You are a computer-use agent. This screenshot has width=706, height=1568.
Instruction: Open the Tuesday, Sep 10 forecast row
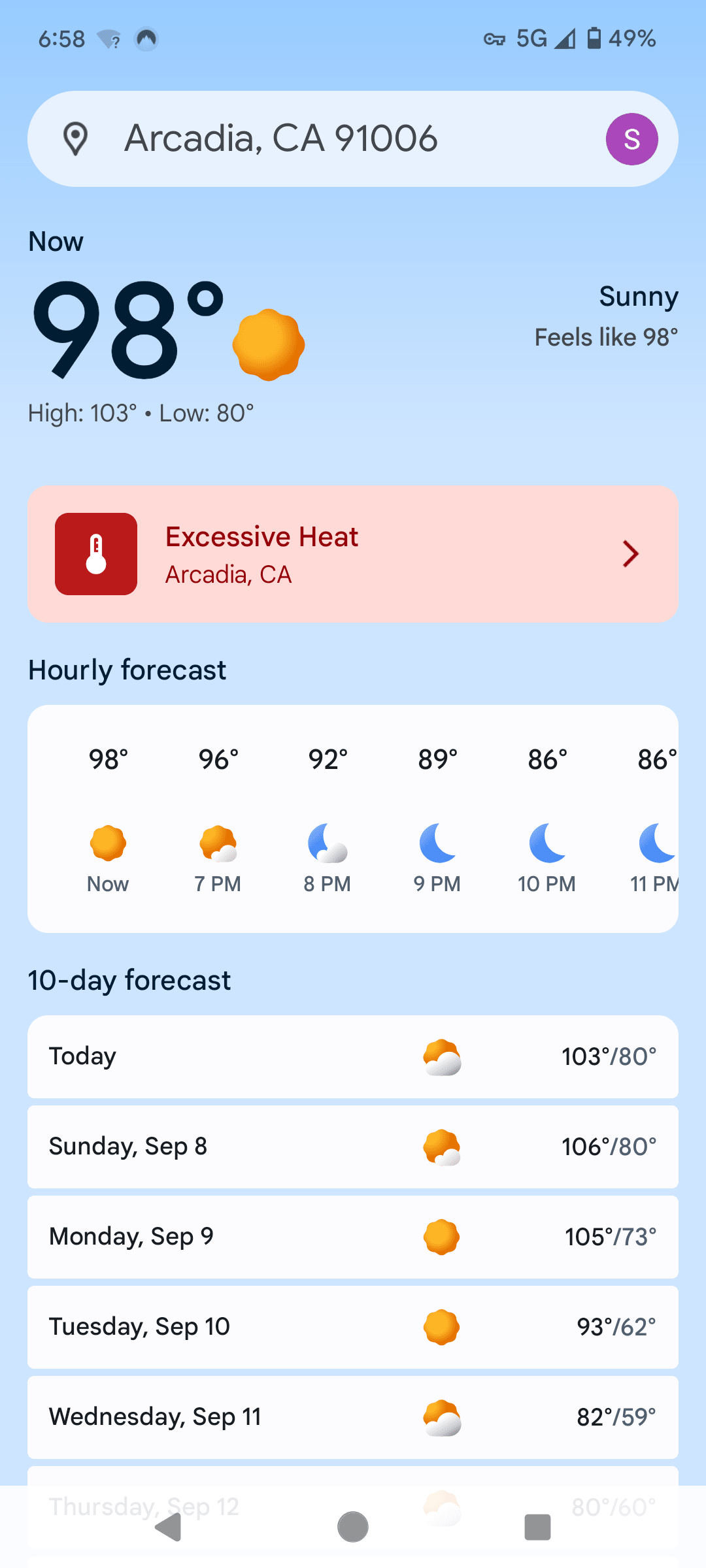coord(353,1327)
